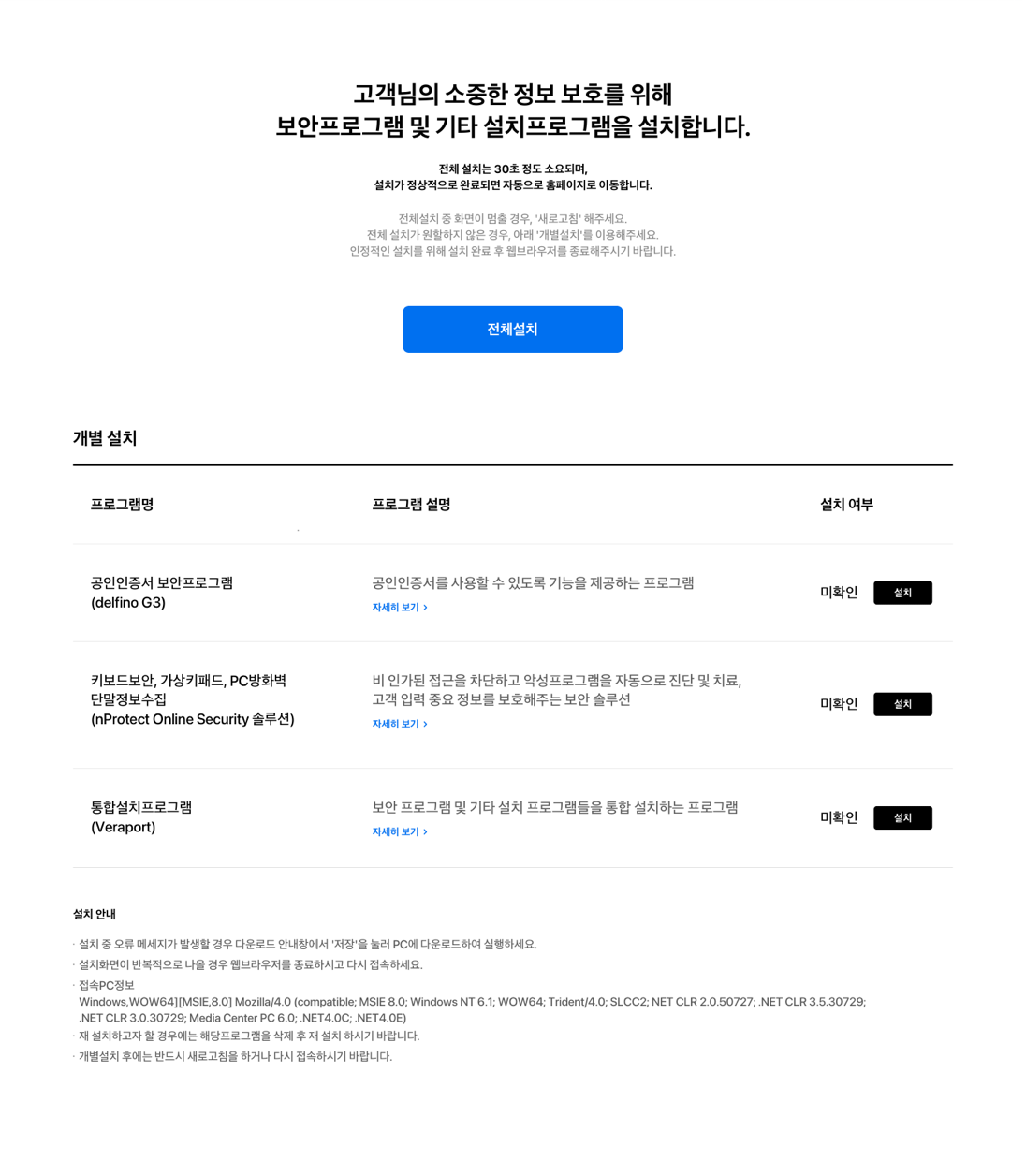Open 자세히 보기 for delfino G3
1026x1176 pixels.
coord(399,608)
